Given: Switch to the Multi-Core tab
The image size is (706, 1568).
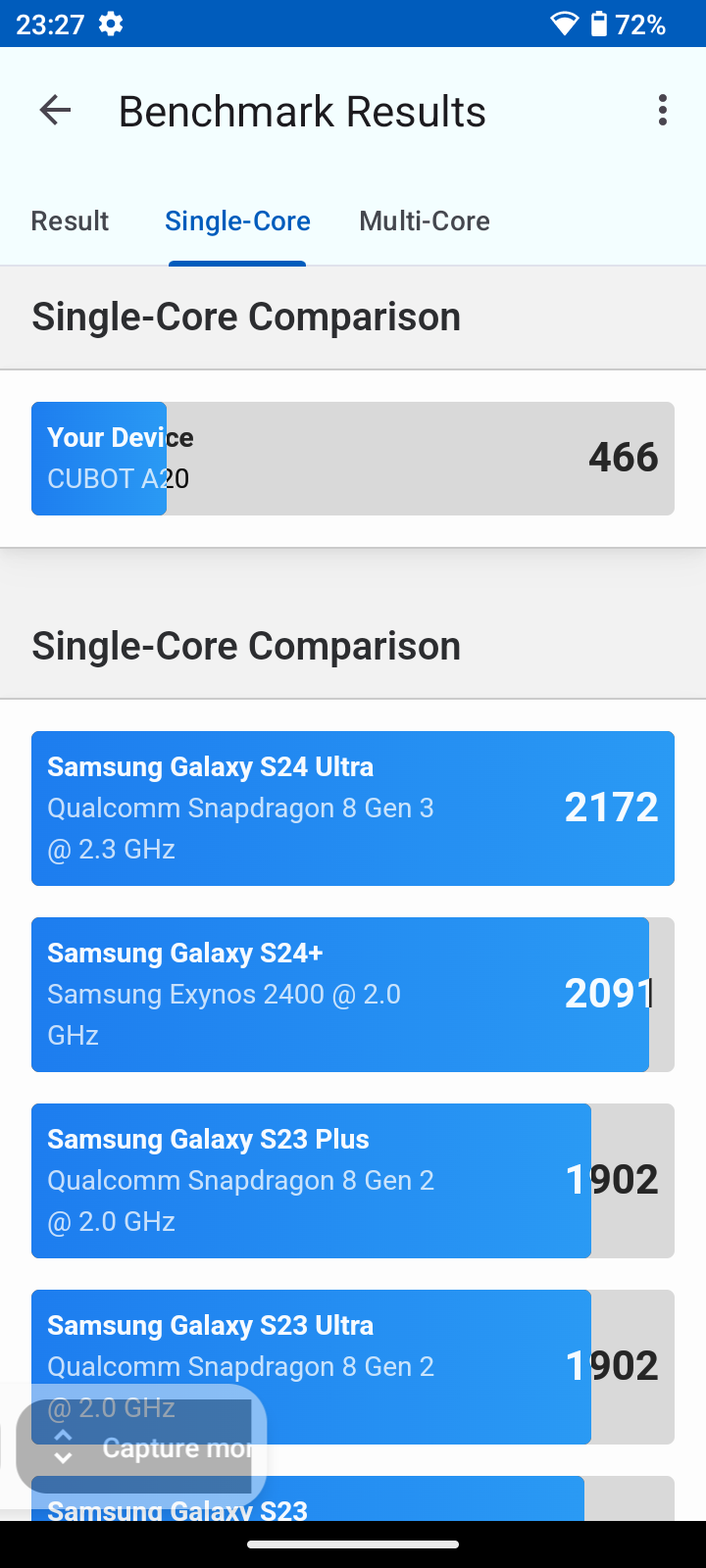Looking at the screenshot, I should (425, 221).
